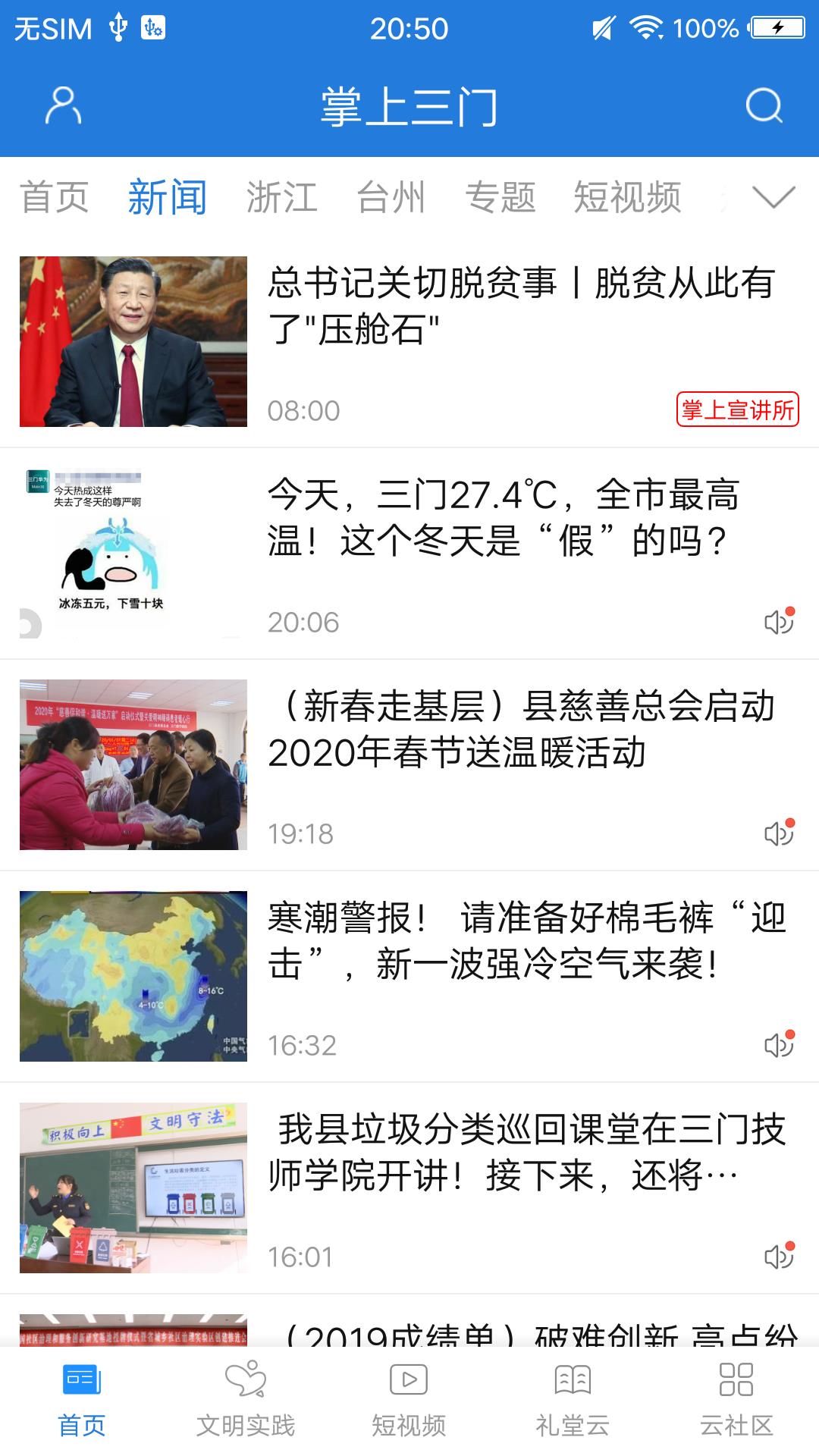Viewport: 819px width, 1456px height.
Task: Toggle the speaker on the 垃圾分类 news item
Action: pyautogui.click(x=780, y=1257)
